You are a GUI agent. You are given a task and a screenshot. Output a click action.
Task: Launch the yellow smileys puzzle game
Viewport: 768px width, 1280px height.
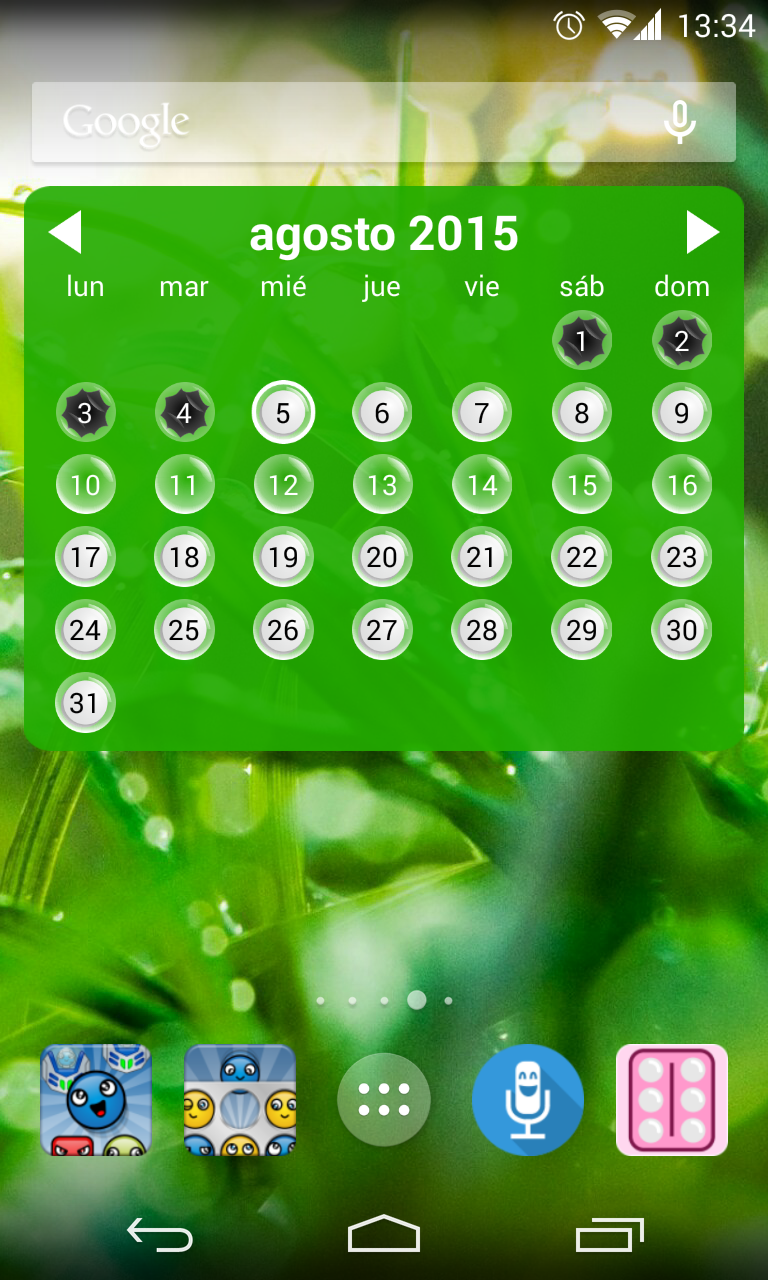tap(240, 1099)
